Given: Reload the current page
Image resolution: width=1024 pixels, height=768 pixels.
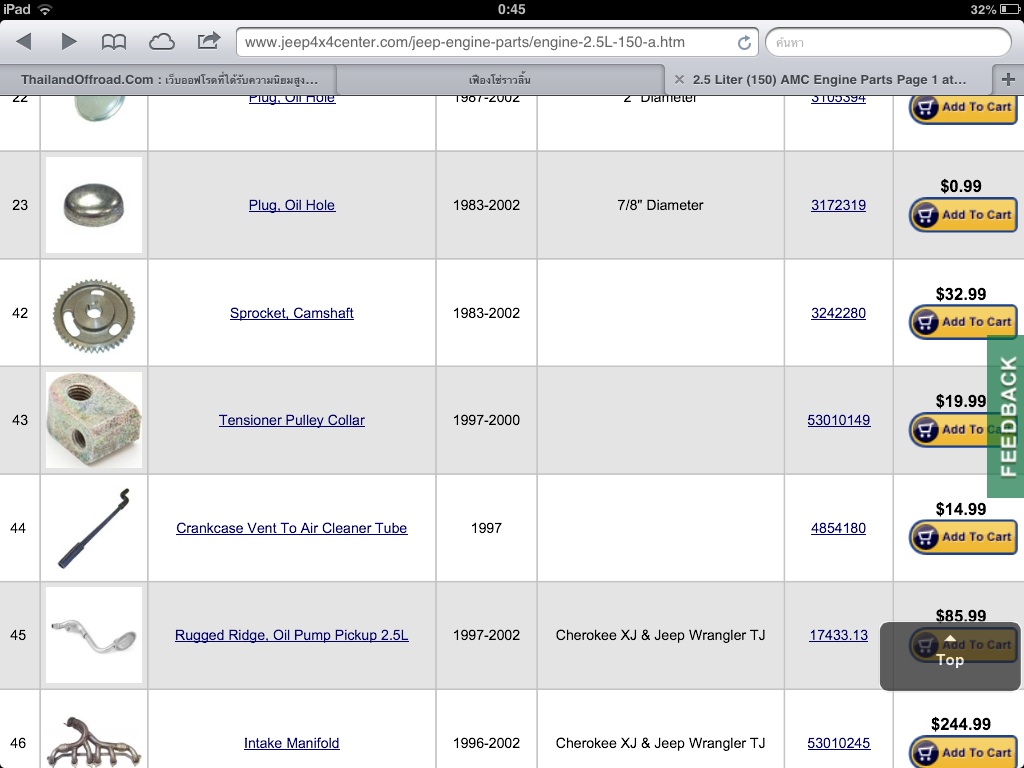Looking at the screenshot, I should (744, 43).
